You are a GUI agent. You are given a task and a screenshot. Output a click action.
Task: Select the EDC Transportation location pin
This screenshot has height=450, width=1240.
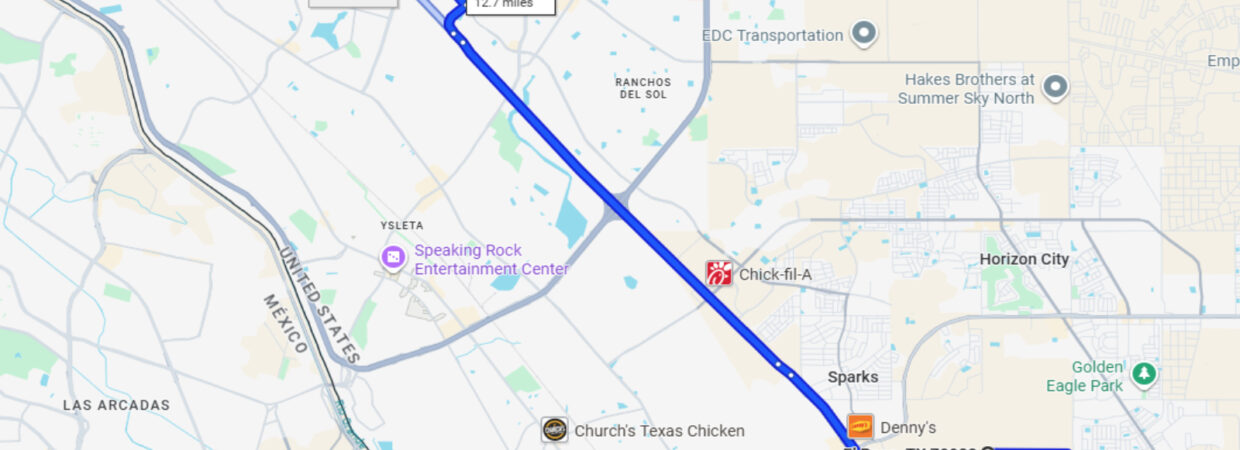tap(865, 35)
